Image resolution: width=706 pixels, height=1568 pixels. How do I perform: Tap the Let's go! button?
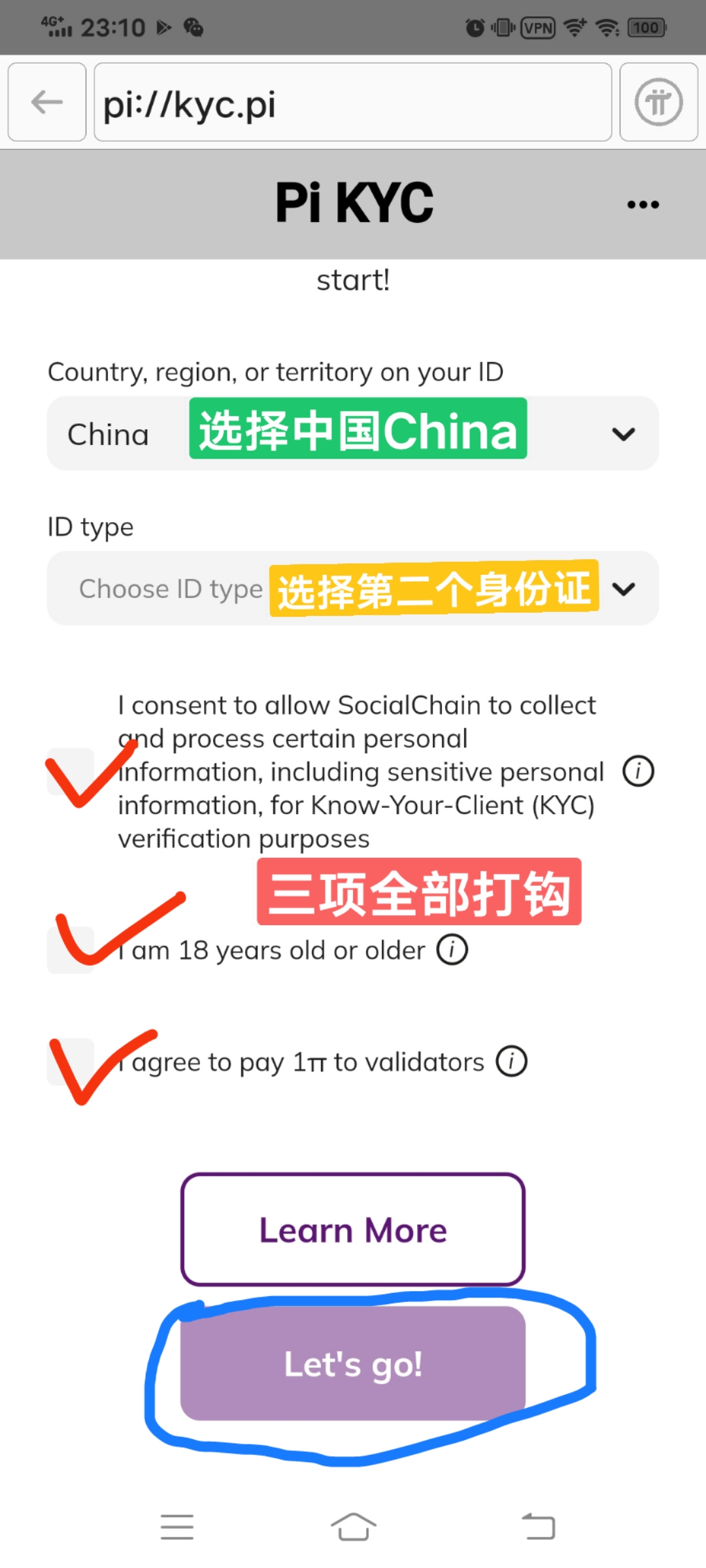353,1364
